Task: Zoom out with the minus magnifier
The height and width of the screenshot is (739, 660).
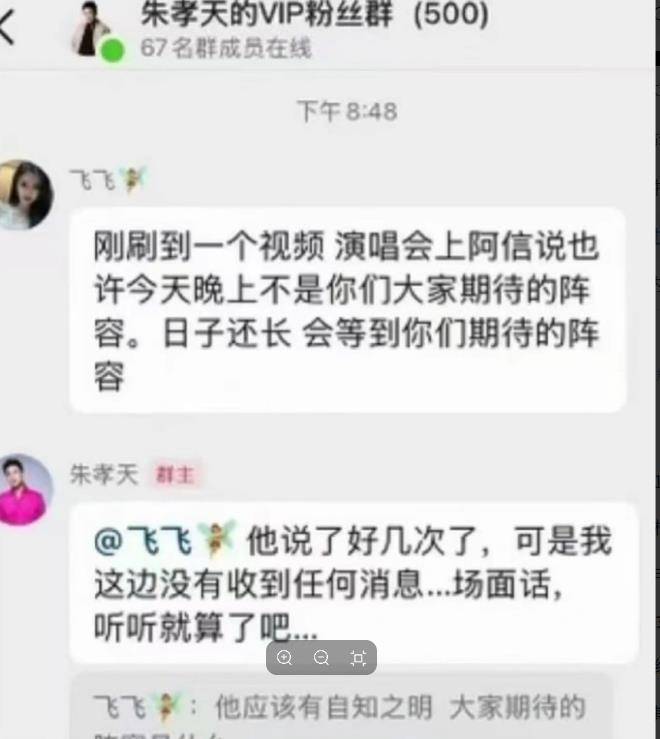Action: point(322,657)
